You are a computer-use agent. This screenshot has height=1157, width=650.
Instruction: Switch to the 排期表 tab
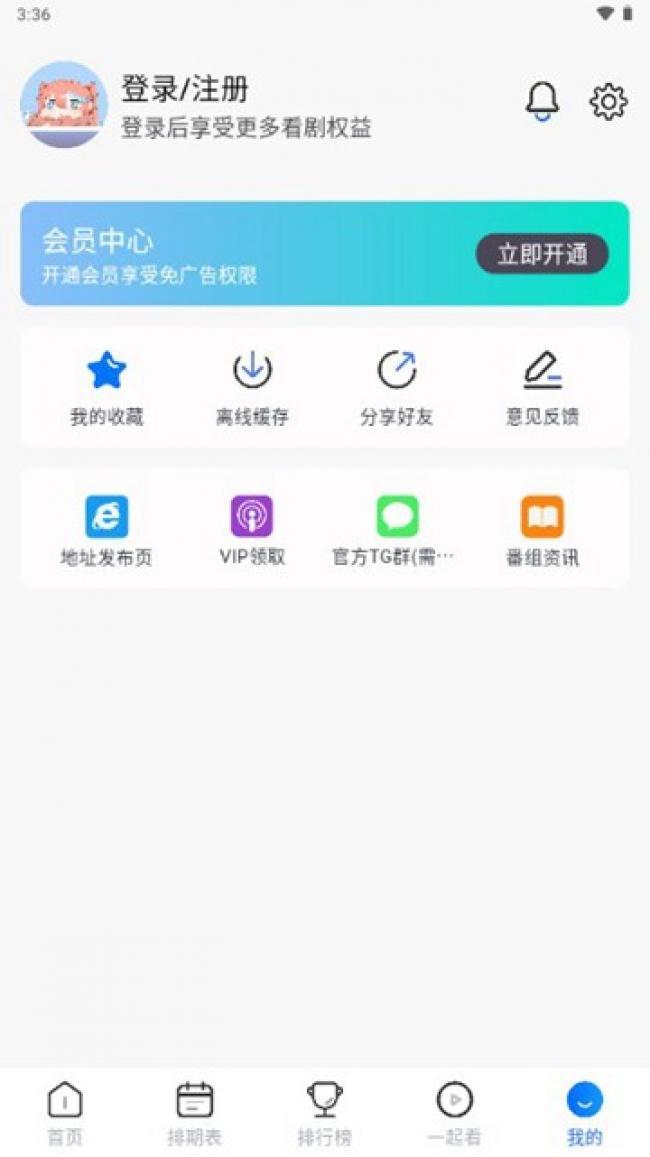(x=195, y=1113)
